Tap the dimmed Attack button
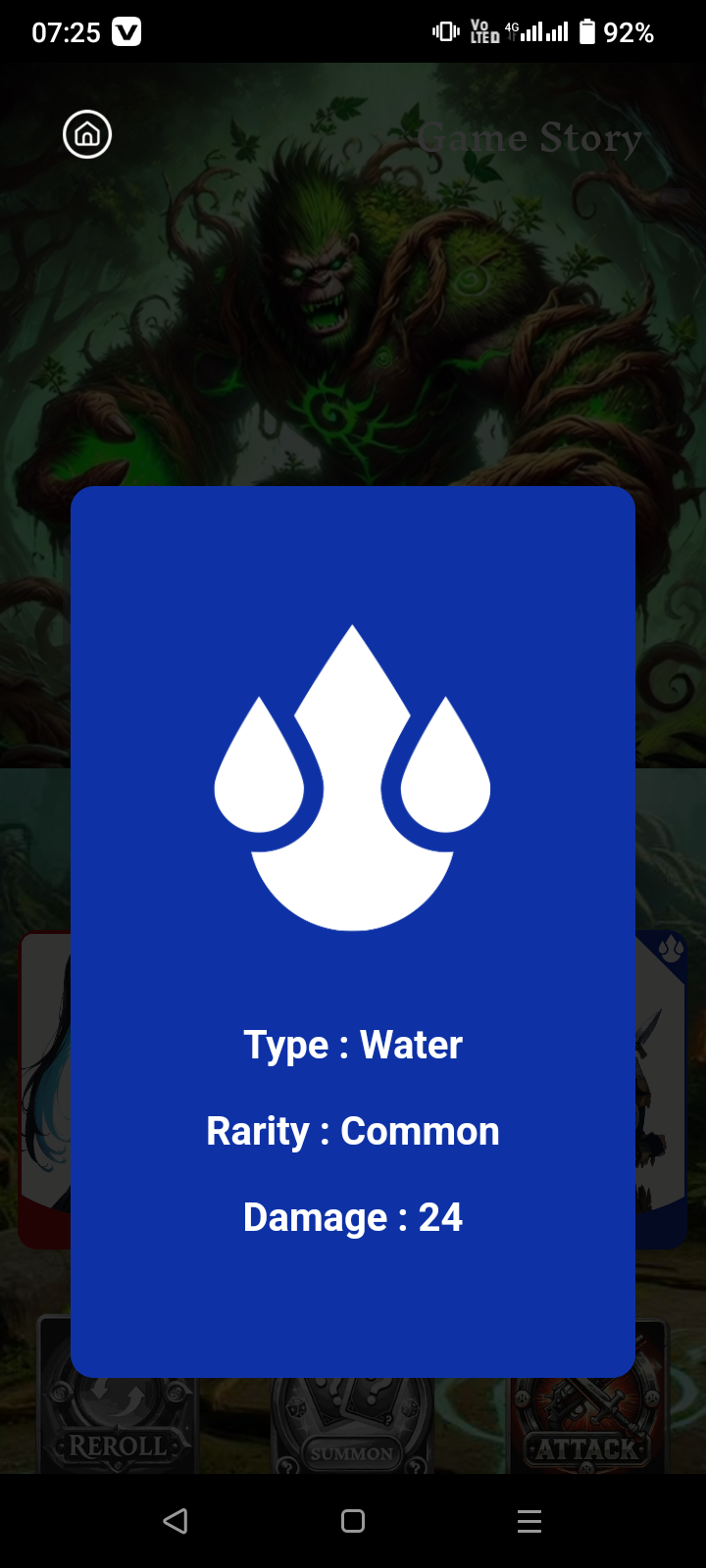This screenshot has height=1568, width=706. tap(587, 1397)
